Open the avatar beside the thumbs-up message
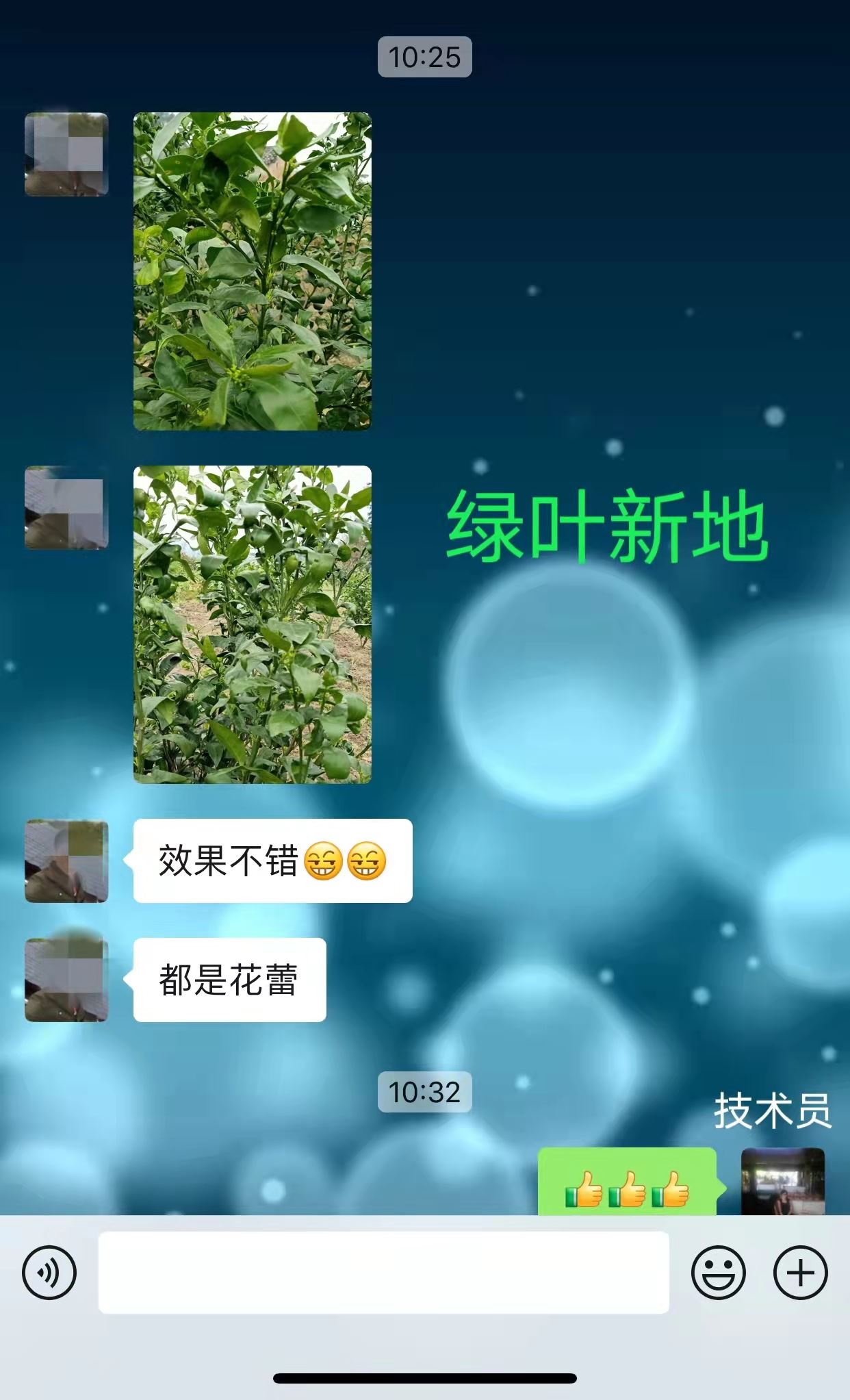Viewport: 850px width, 1400px height. (783, 1182)
